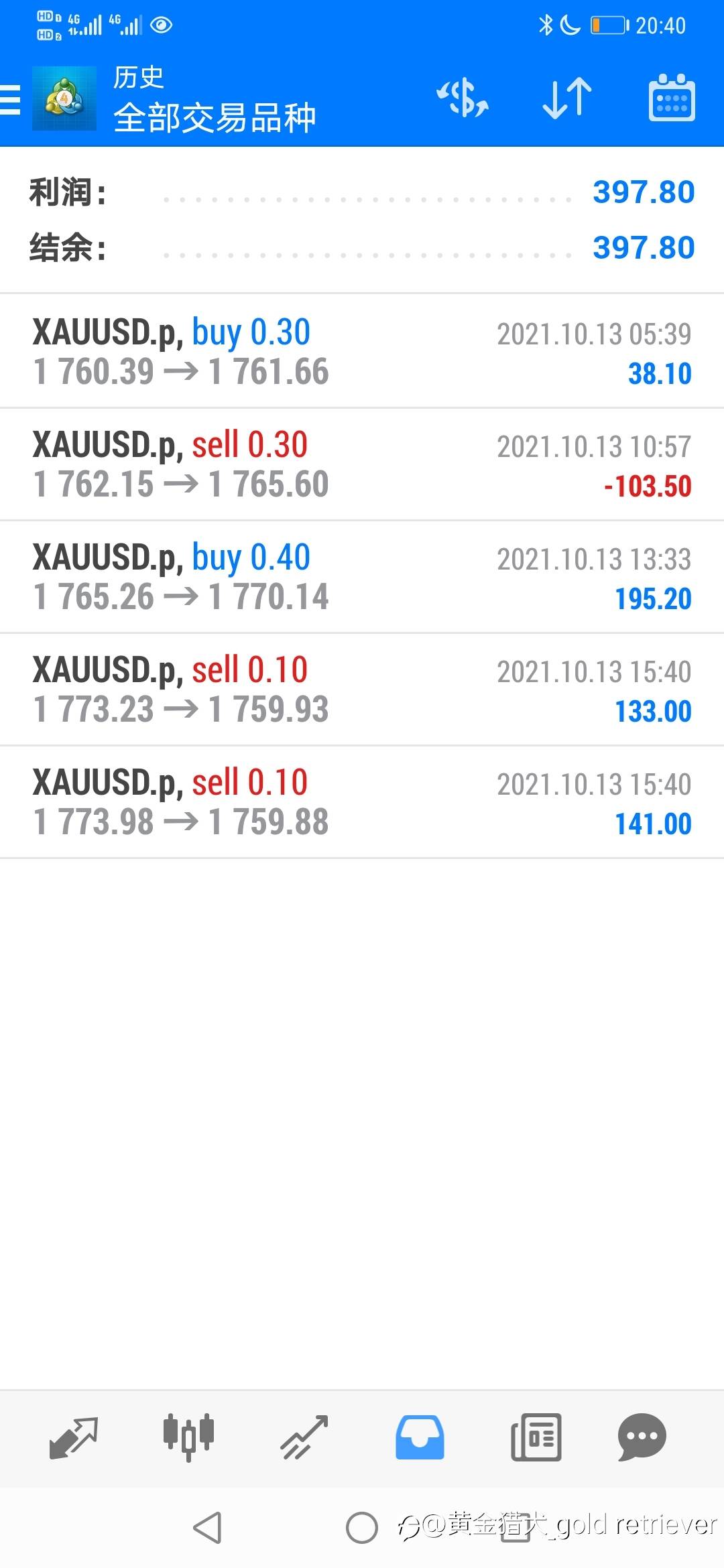
Task: Switch to the Trade tab
Action: 304,1437
